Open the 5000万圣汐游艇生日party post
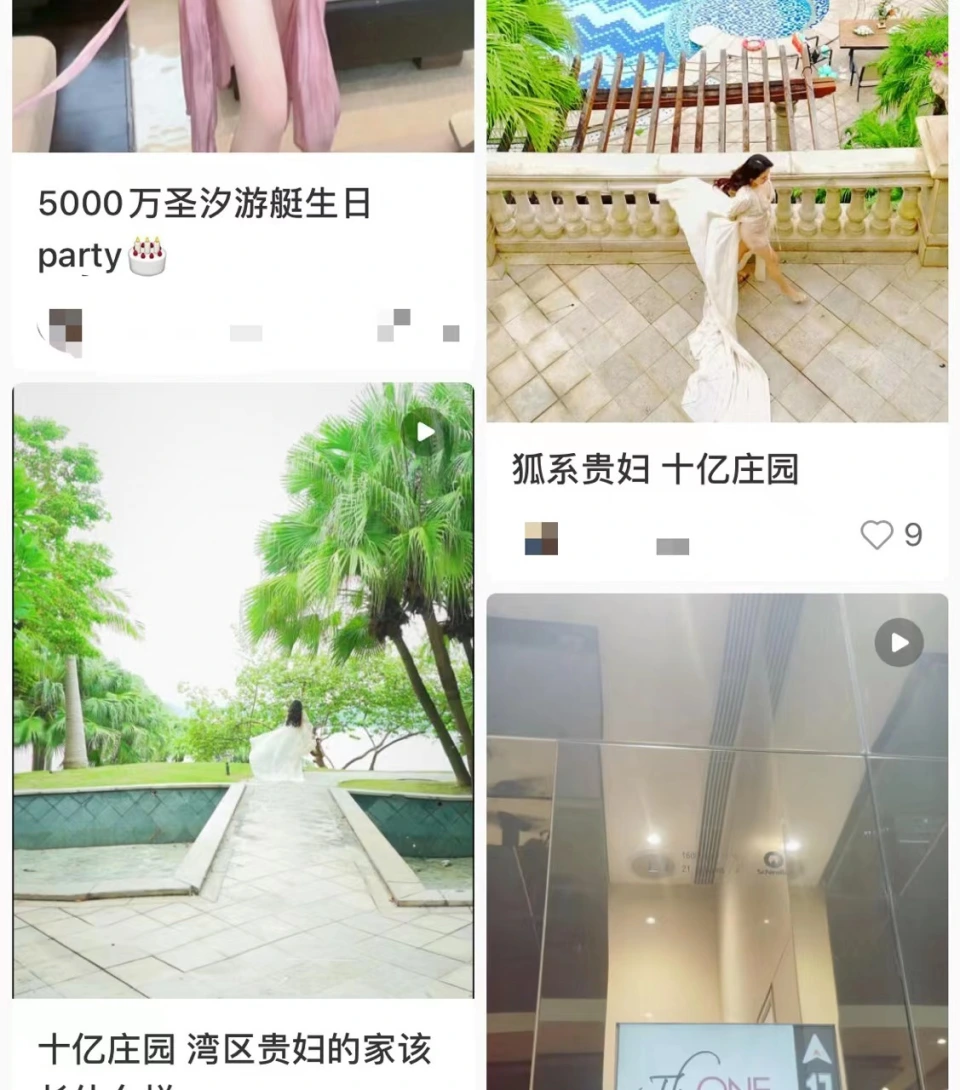 point(205,228)
